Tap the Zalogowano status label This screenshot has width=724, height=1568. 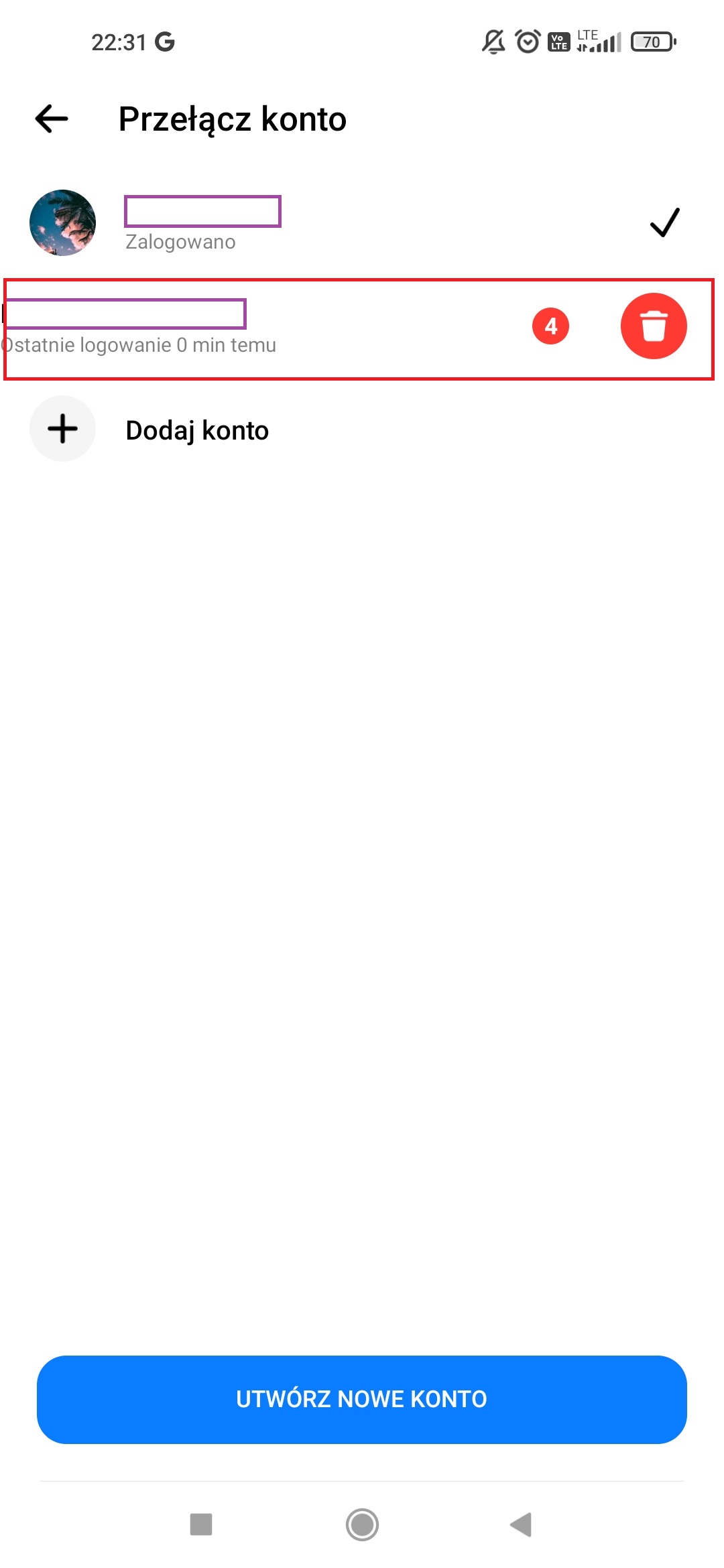(x=180, y=242)
